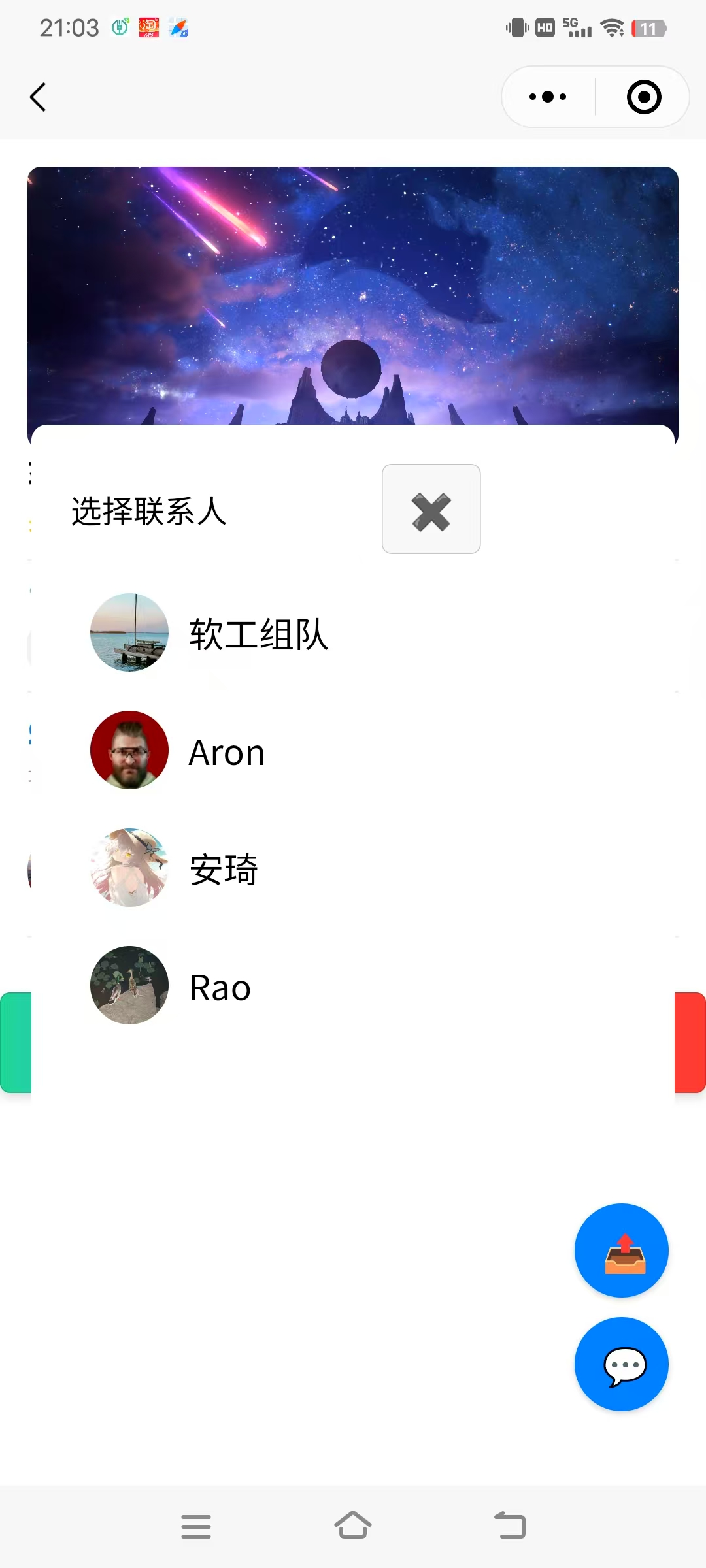The width and height of the screenshot is (706, 1568).
Task: Tap the anime avatar next to 安琦
Action: point(129,868)
